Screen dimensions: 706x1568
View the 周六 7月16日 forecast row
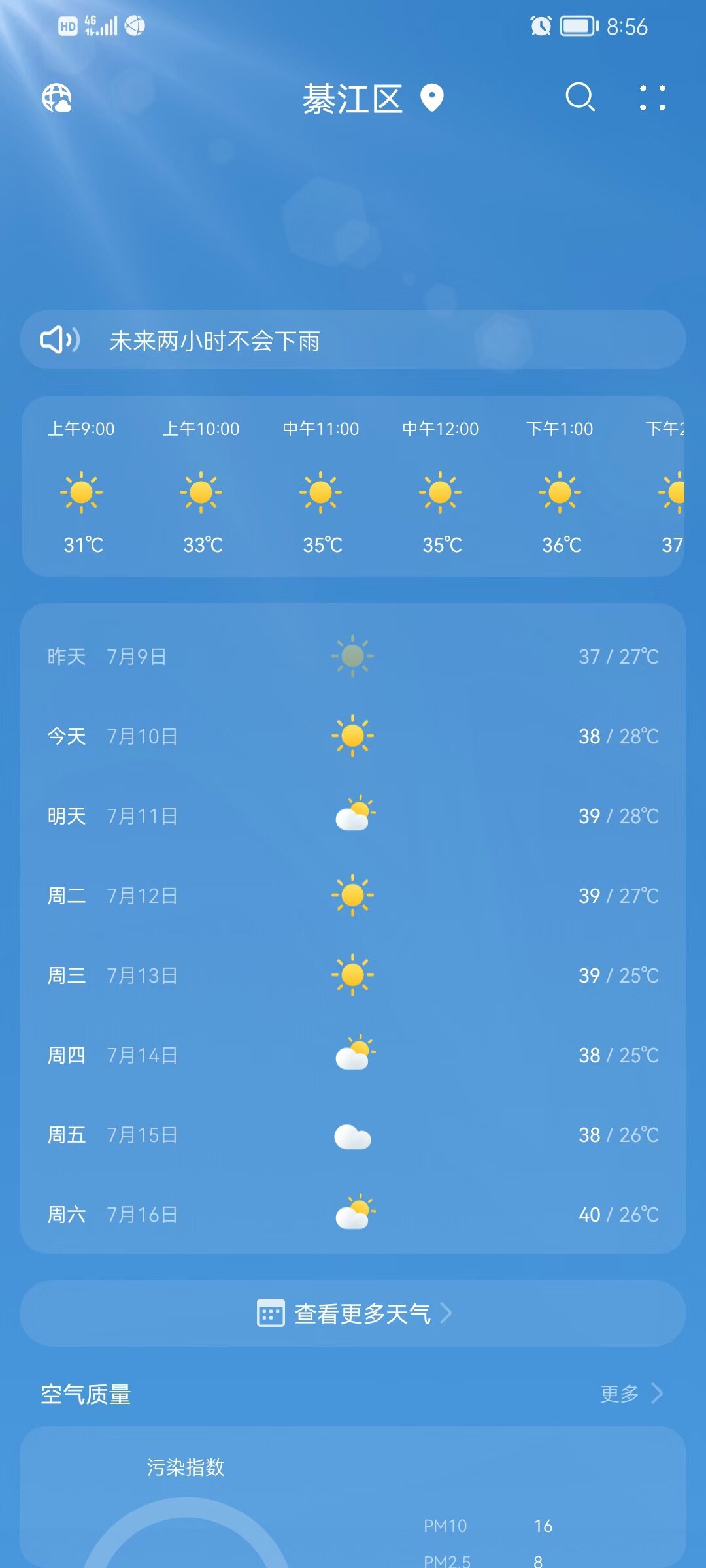353,1215
